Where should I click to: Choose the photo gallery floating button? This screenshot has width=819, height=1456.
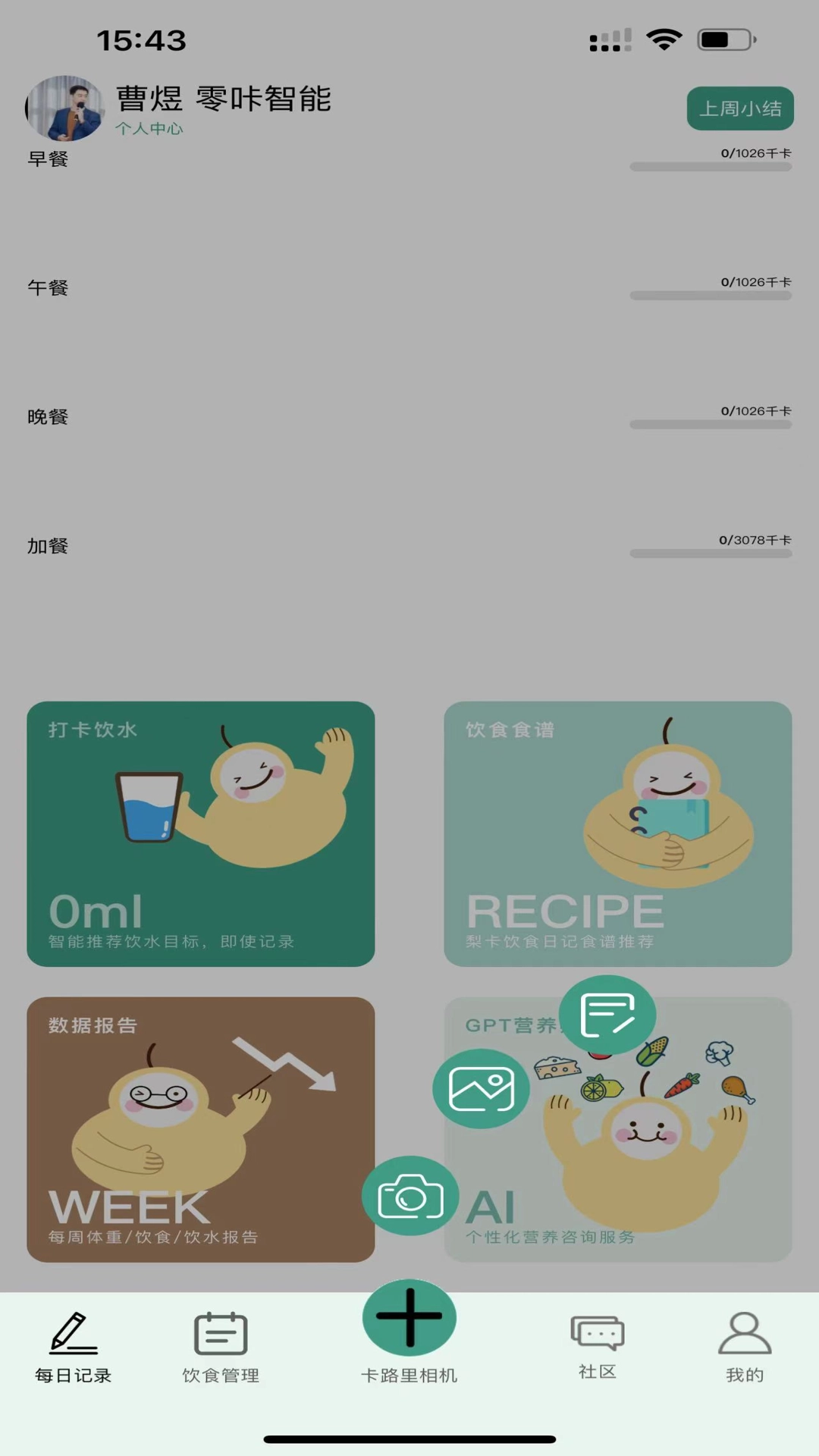pos(481,1089)
